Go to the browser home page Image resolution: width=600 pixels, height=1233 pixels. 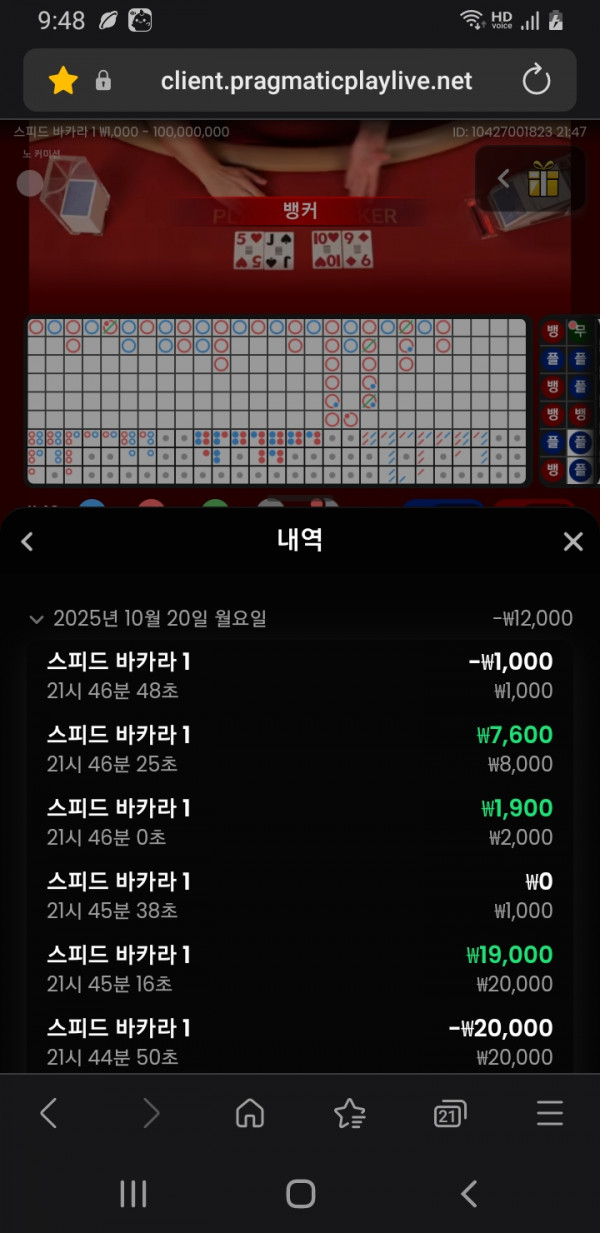click(249, 1113)
